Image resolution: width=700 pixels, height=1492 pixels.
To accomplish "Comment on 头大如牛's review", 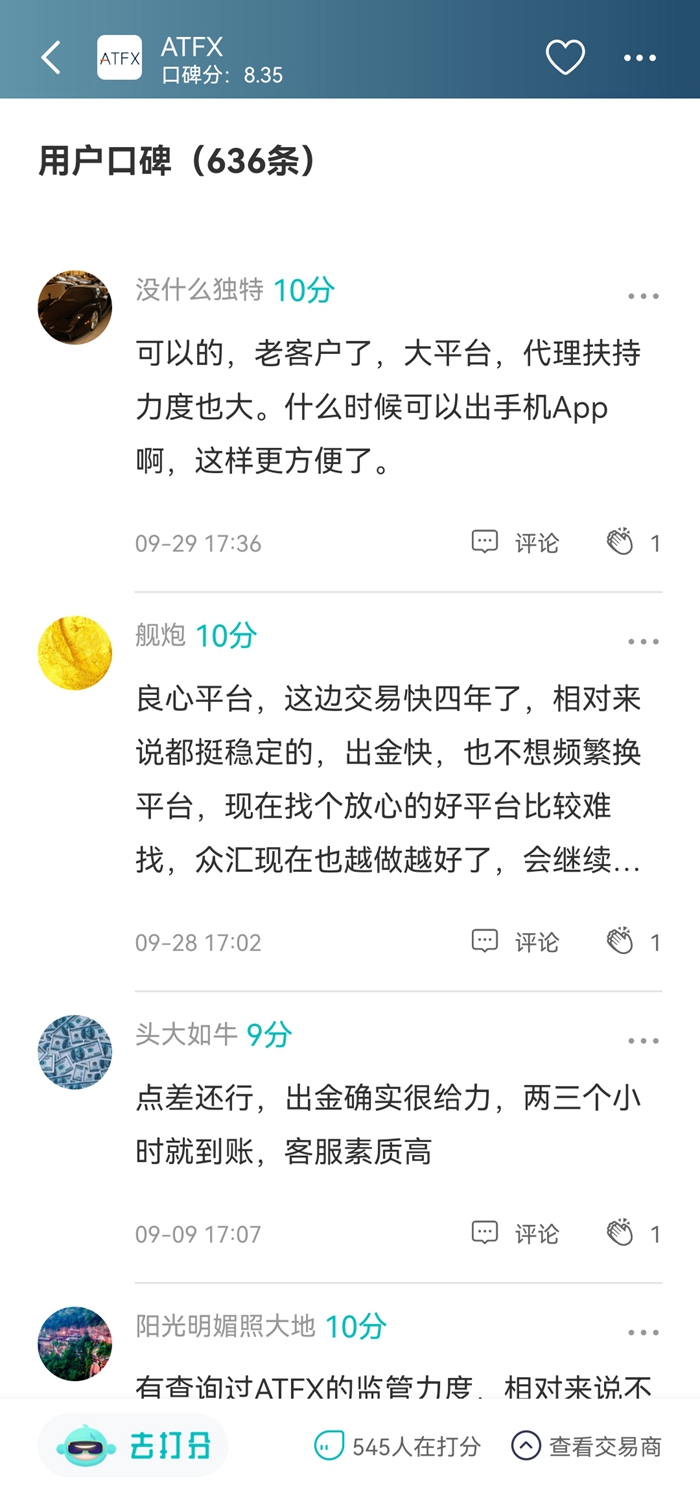I will pyautogui.click(x=516, y=1234).
